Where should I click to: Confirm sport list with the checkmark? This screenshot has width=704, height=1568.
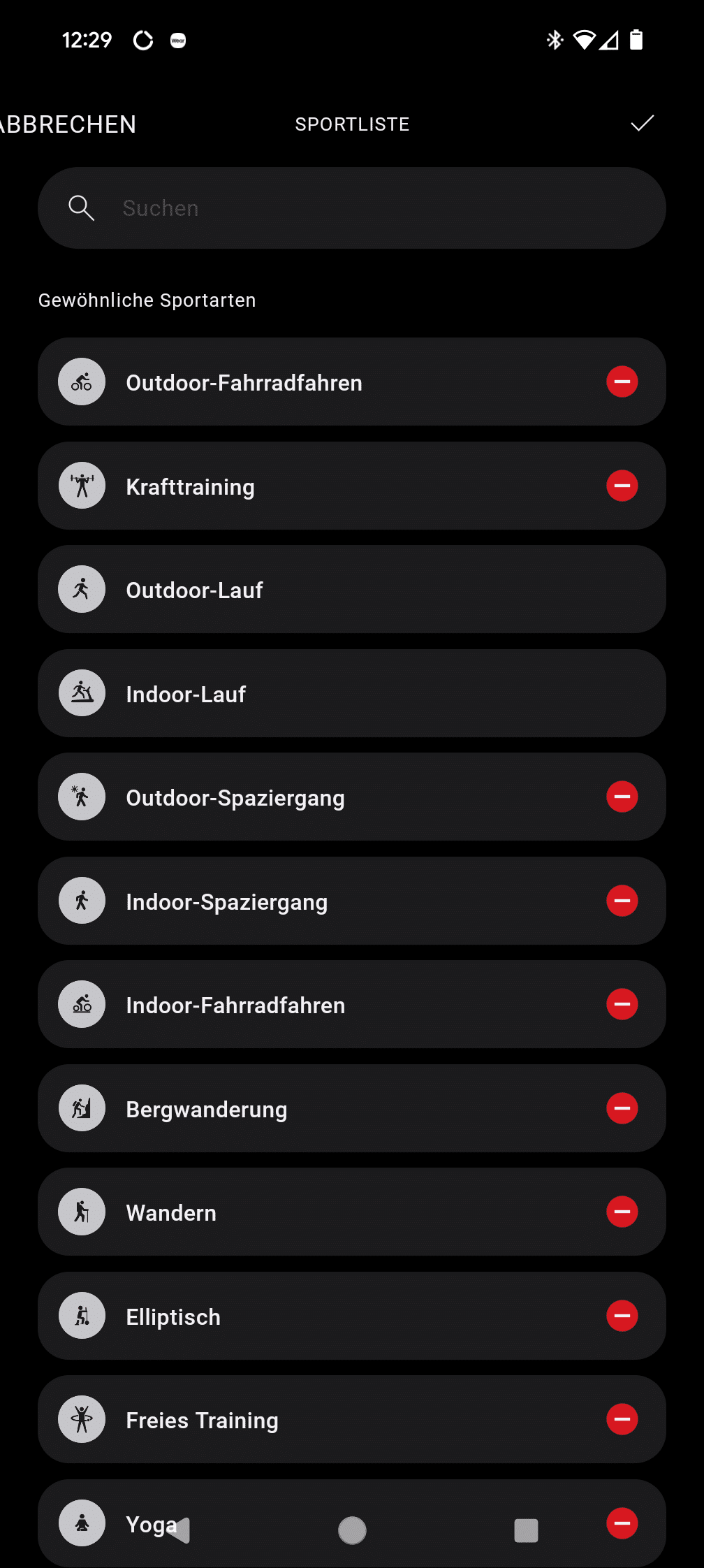tap(643, 124)
